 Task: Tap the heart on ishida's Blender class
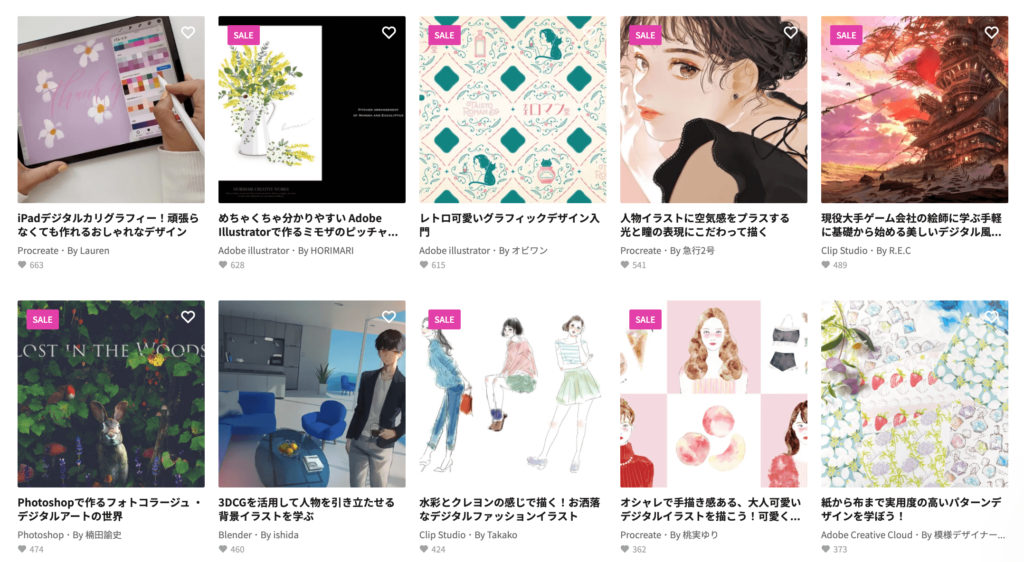389,317
